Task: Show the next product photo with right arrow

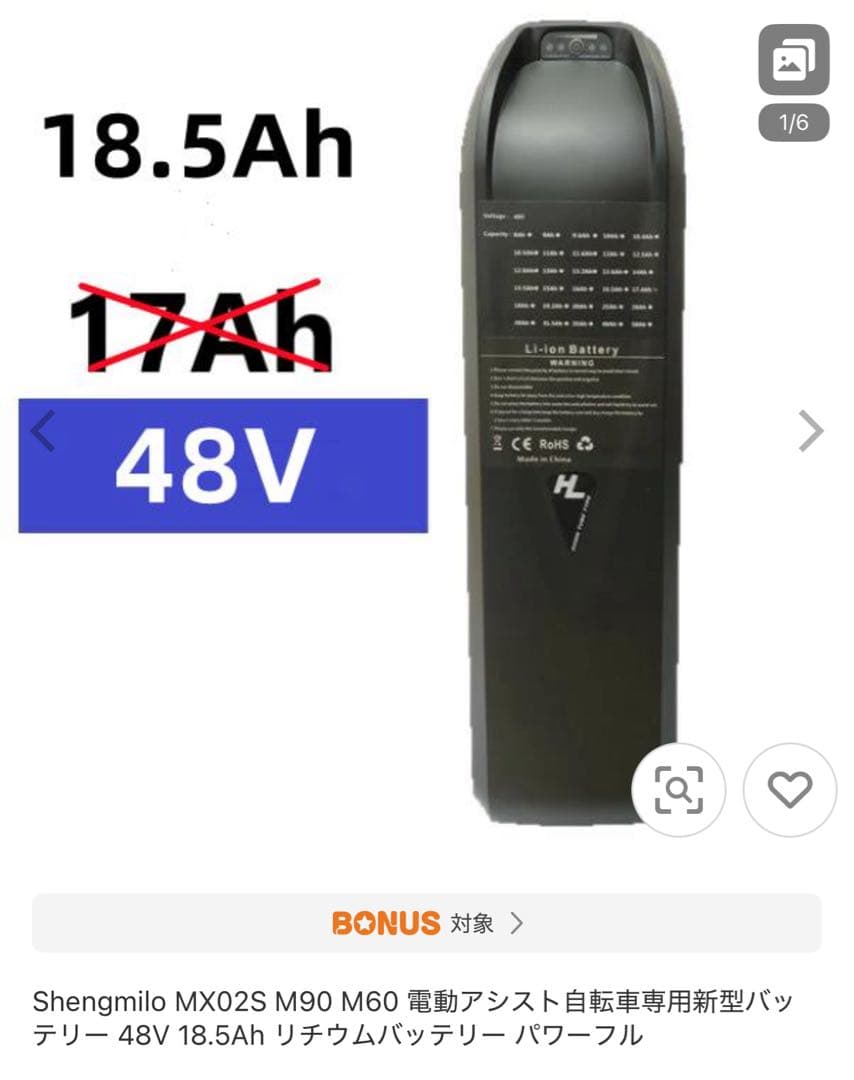Action: tap(812, 430)
